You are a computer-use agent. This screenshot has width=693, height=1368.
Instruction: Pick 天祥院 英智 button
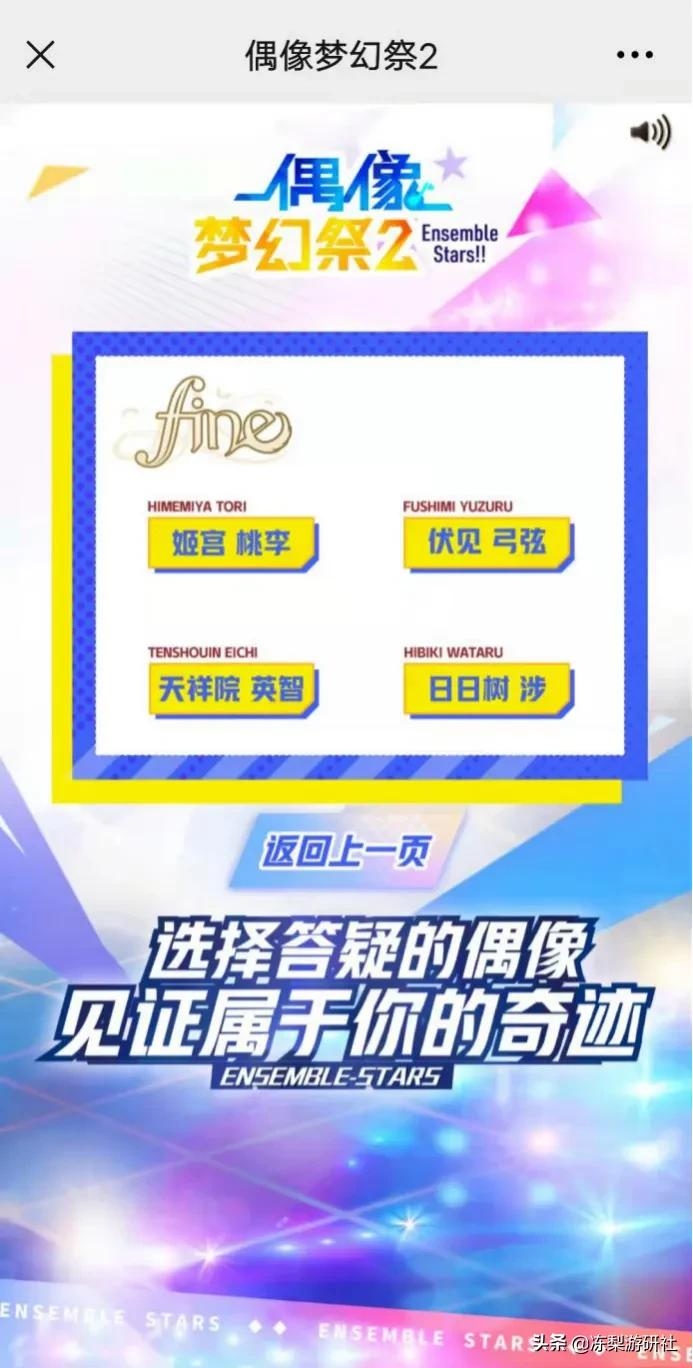click(232, 690)
